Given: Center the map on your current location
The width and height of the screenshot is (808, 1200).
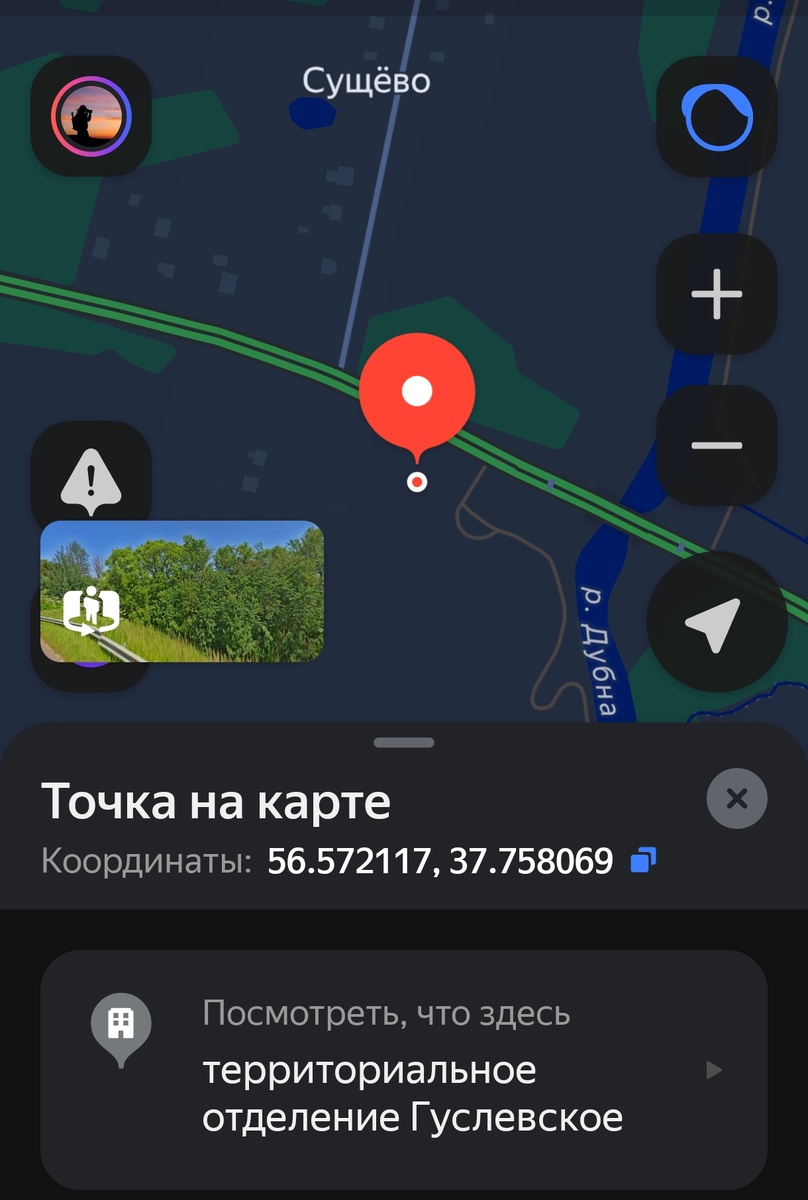Looking at the screenshot, I should pos(716,620).
